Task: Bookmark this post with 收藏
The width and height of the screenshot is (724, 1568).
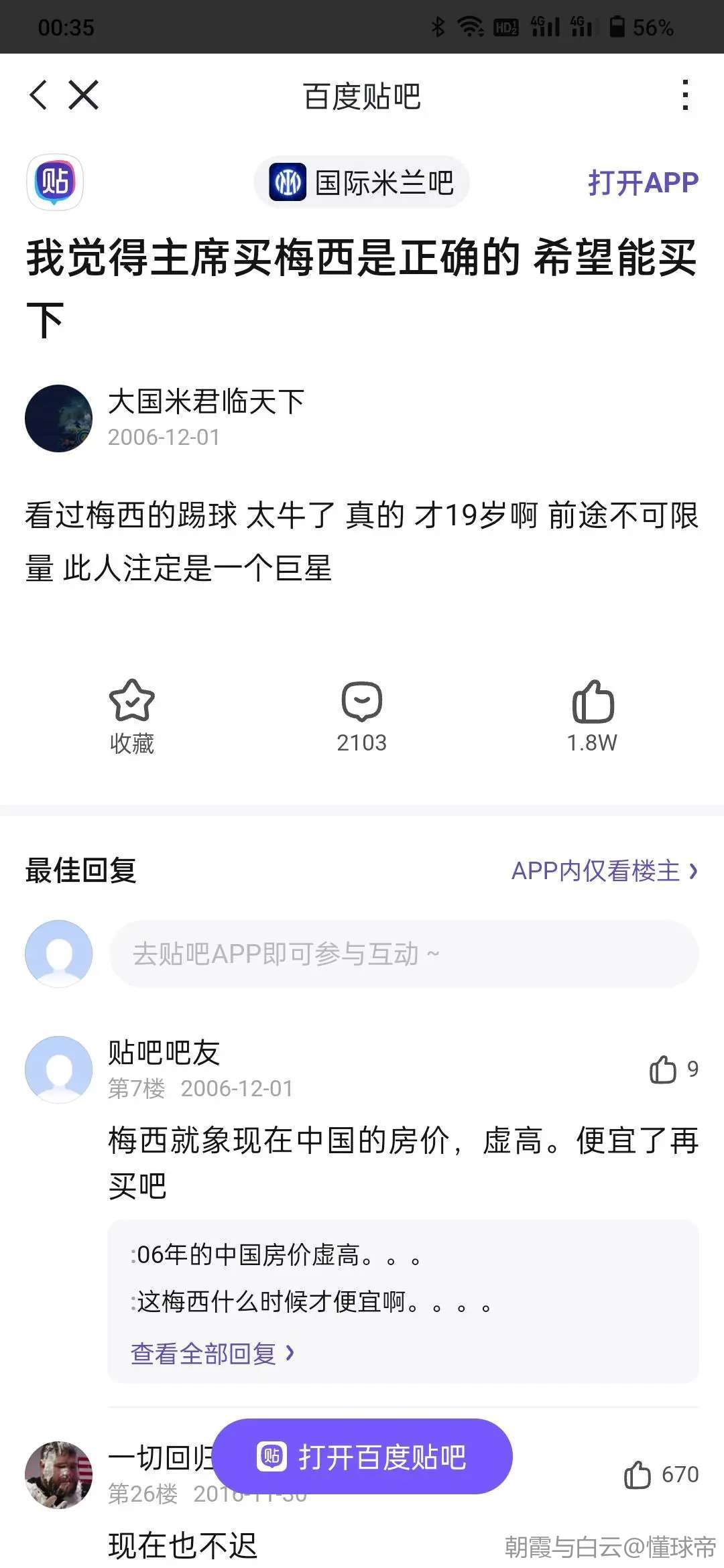Action: pos(132,716)
